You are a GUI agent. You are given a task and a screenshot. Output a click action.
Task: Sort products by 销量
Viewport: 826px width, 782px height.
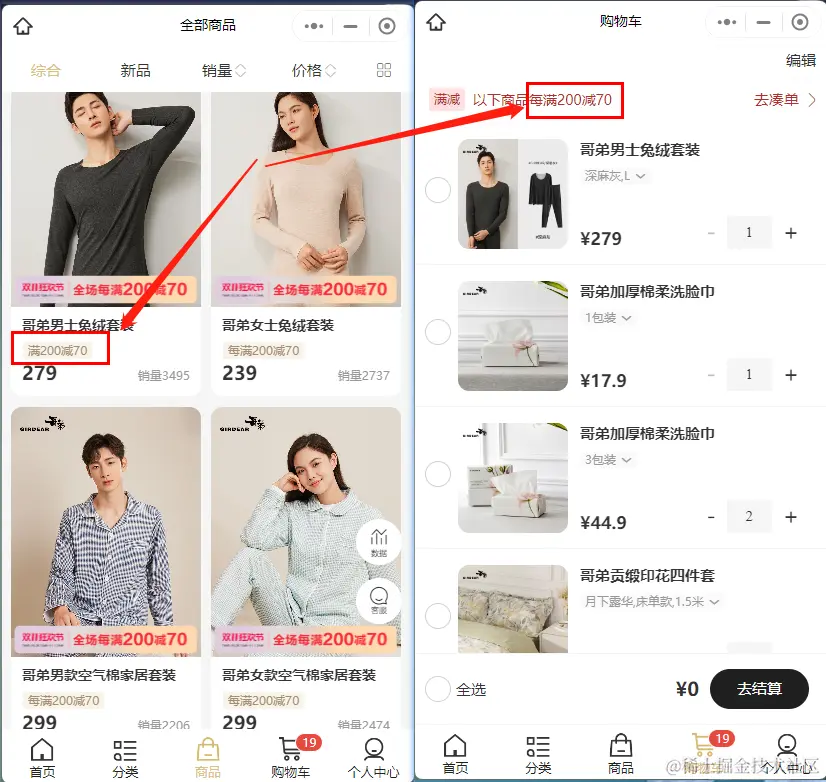(223, 70)
